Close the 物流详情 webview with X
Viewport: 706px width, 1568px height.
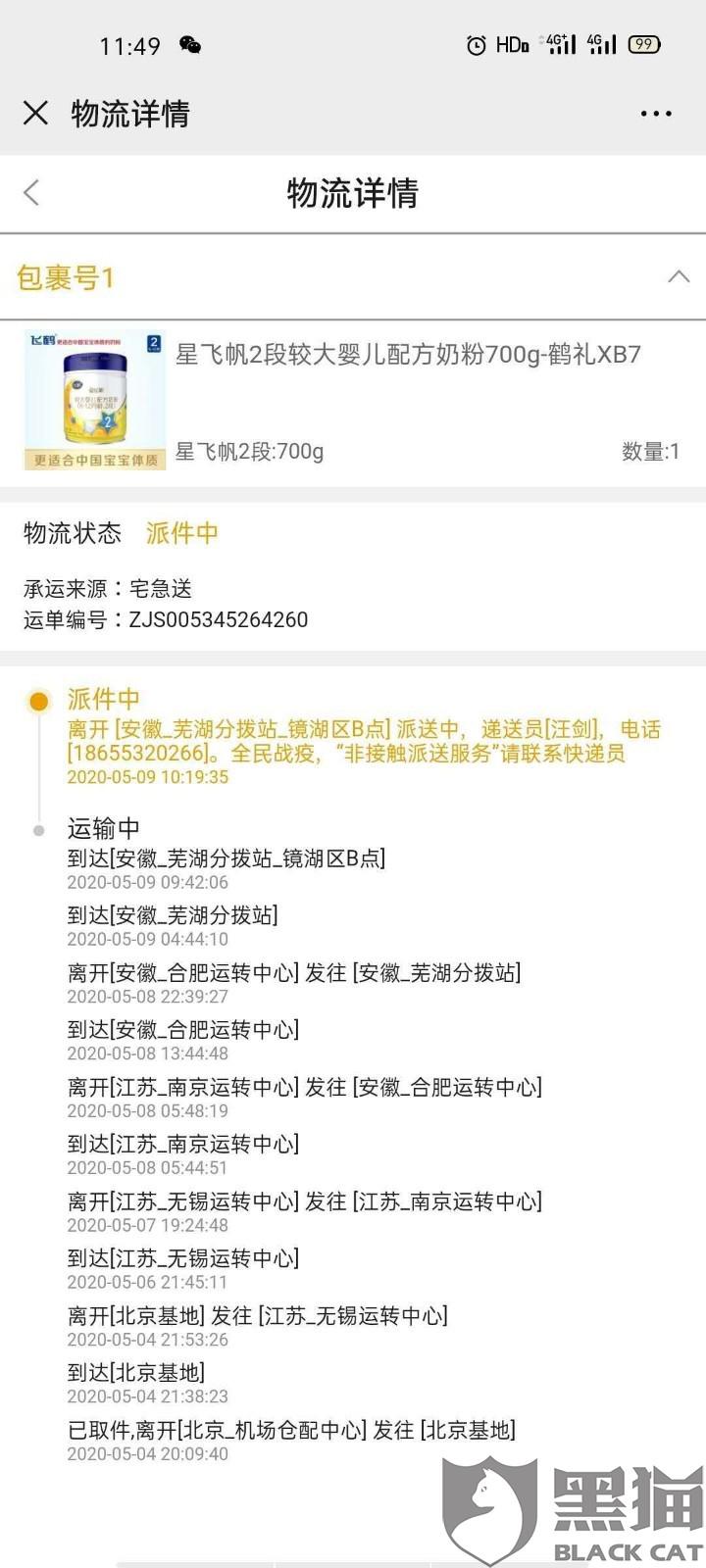point(35,113)
